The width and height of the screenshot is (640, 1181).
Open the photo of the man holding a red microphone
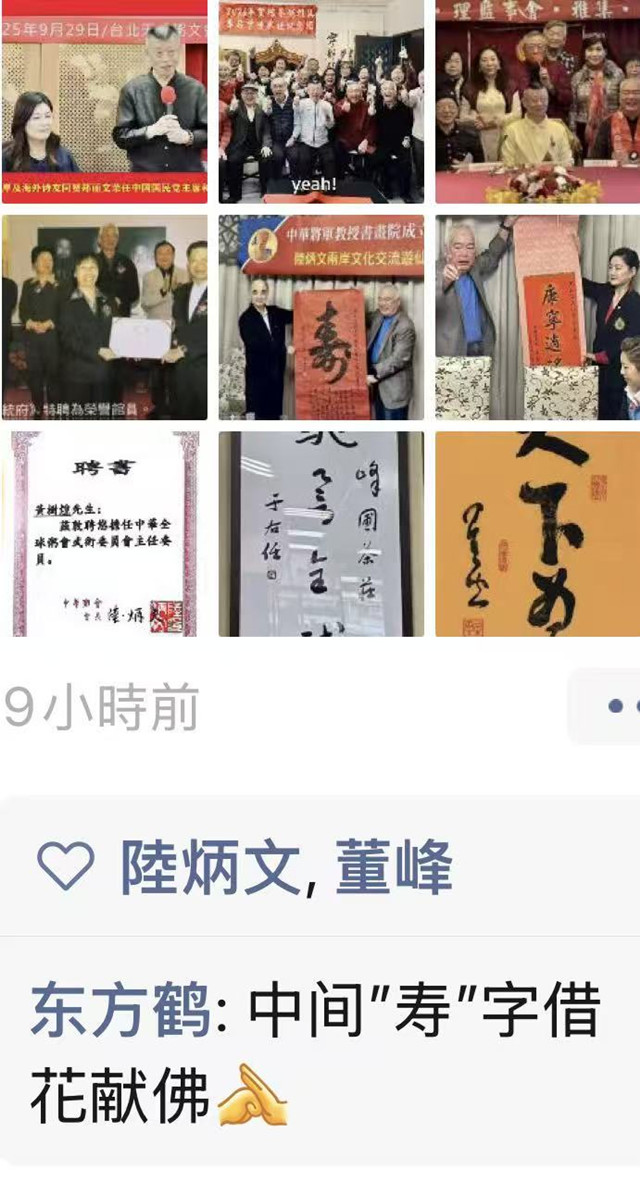[104, 101]
